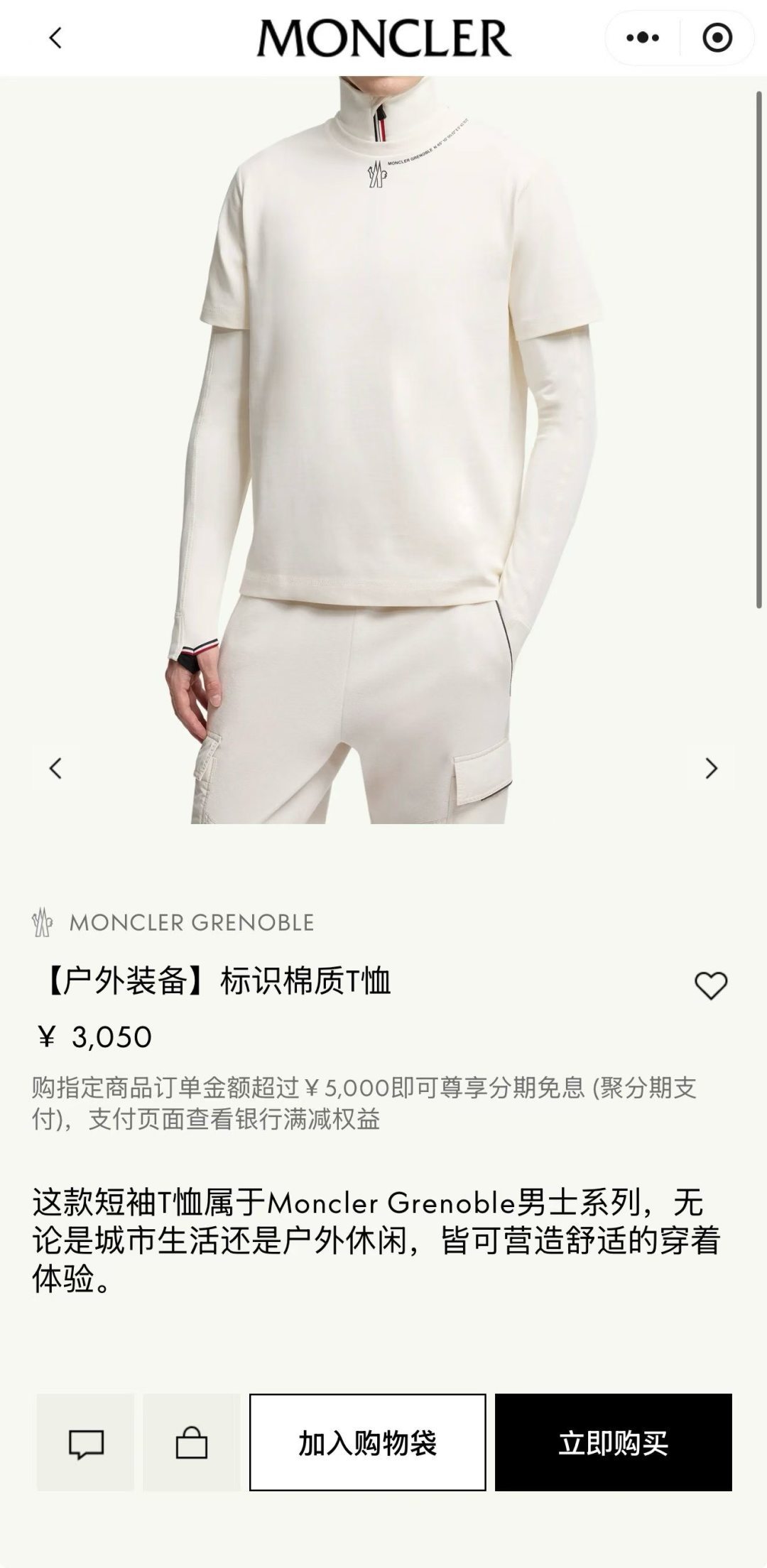The image size is (767, 1568).
Task: Go back using the top-left arrow
Action: [x=56, y=38]
